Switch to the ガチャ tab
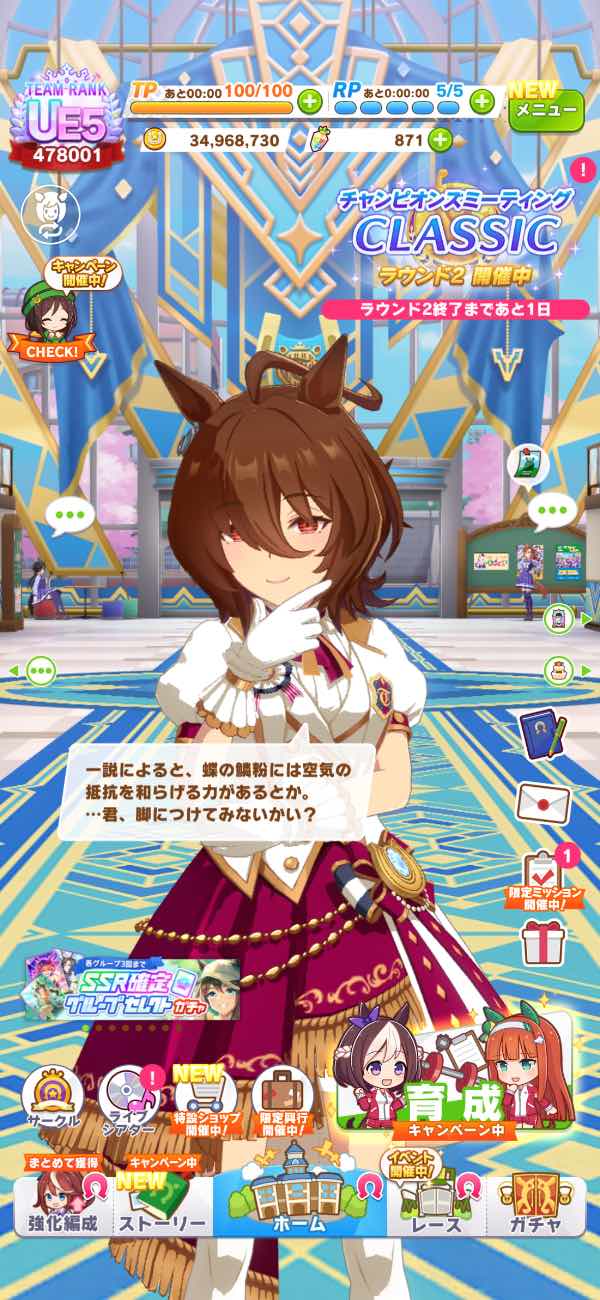Image resolution: width=600 pixels, height=1300 pixels. pyautogui.click(x=535, y=1205)
